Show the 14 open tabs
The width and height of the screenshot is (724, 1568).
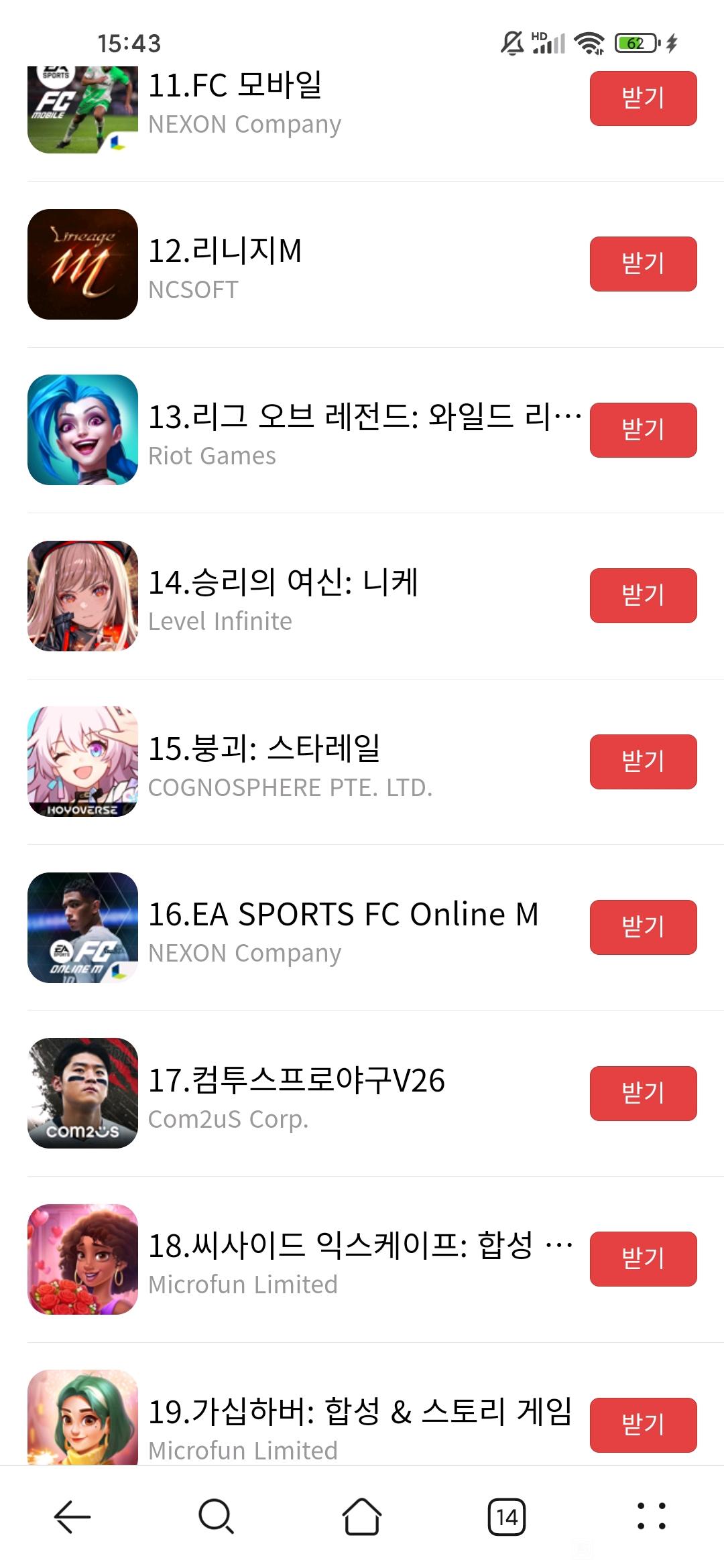pyautogui.click(x=507, y=1516)
